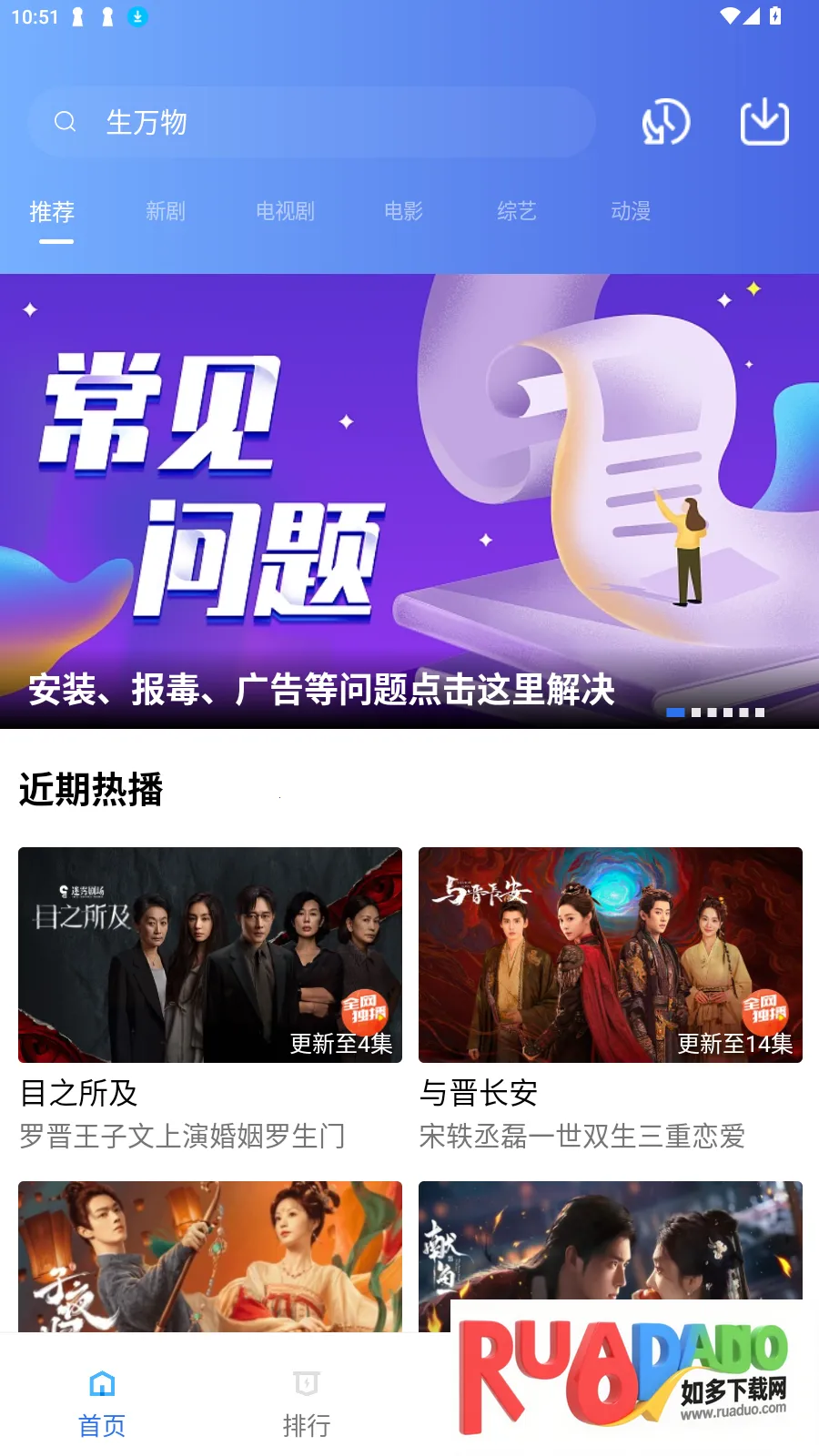819x1456 pixels.
Task: Open the downloads icon
Action: click(764, 122)
